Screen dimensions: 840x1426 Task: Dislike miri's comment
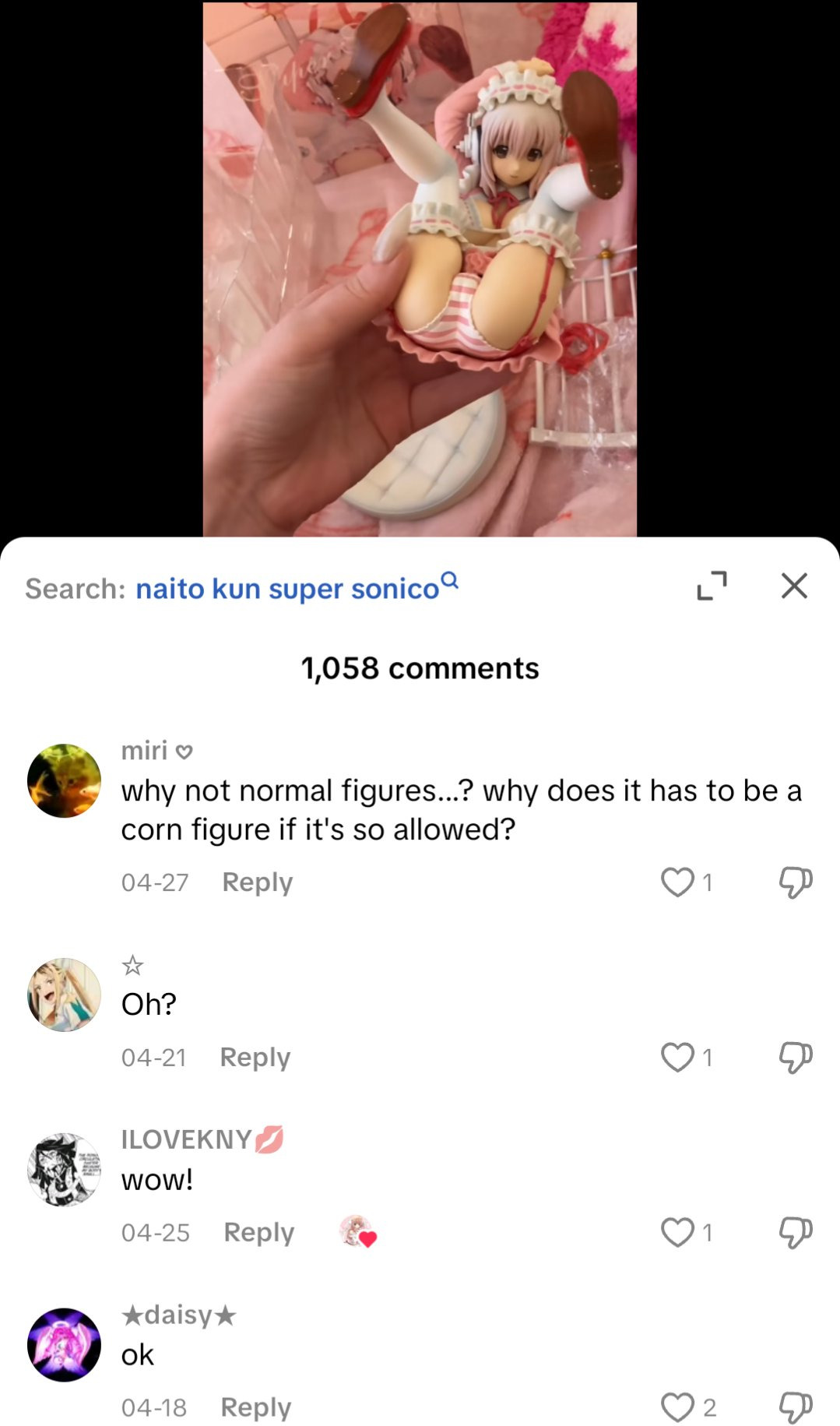(x=796, y=882)
